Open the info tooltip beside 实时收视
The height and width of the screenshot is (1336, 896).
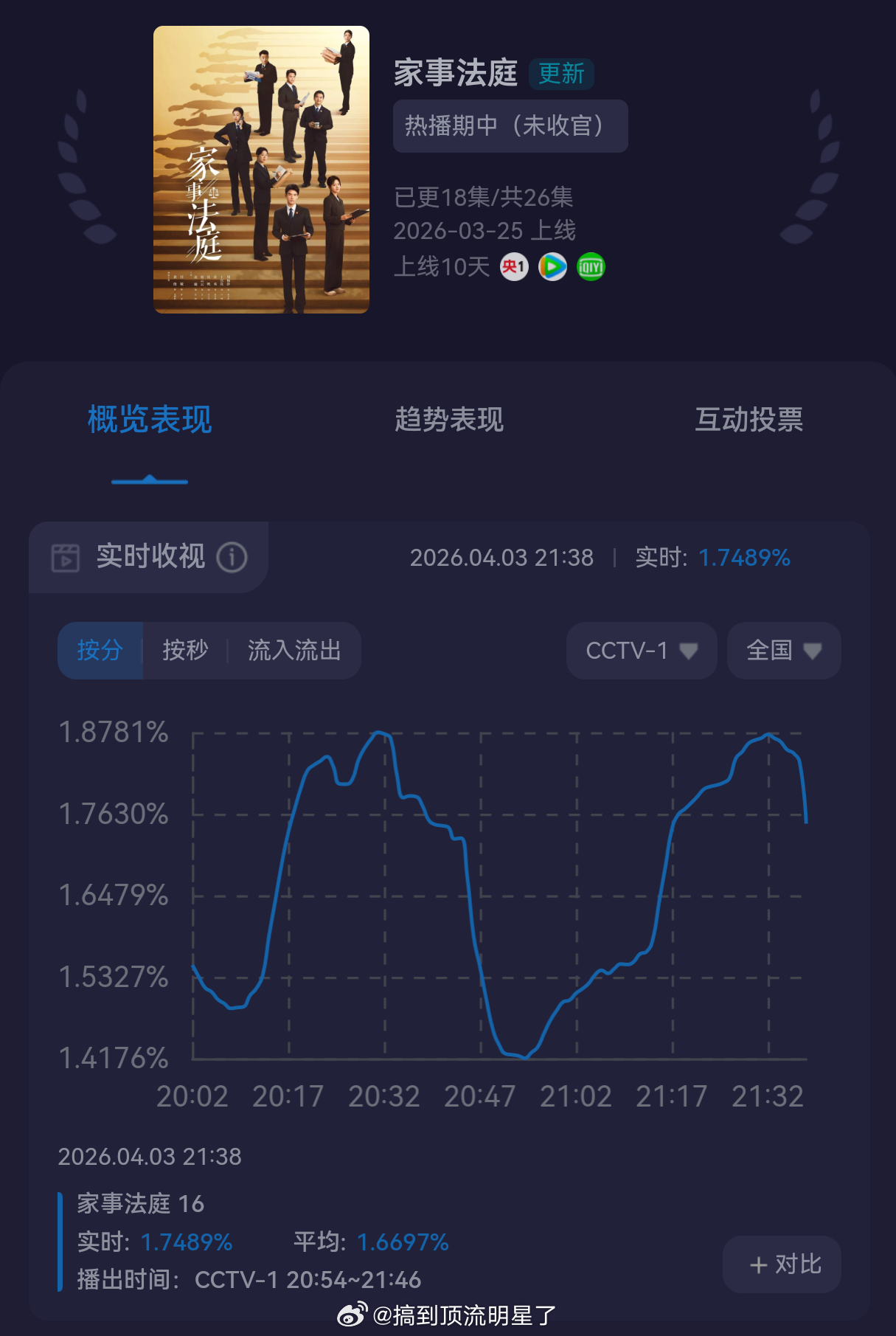(232, 558)
